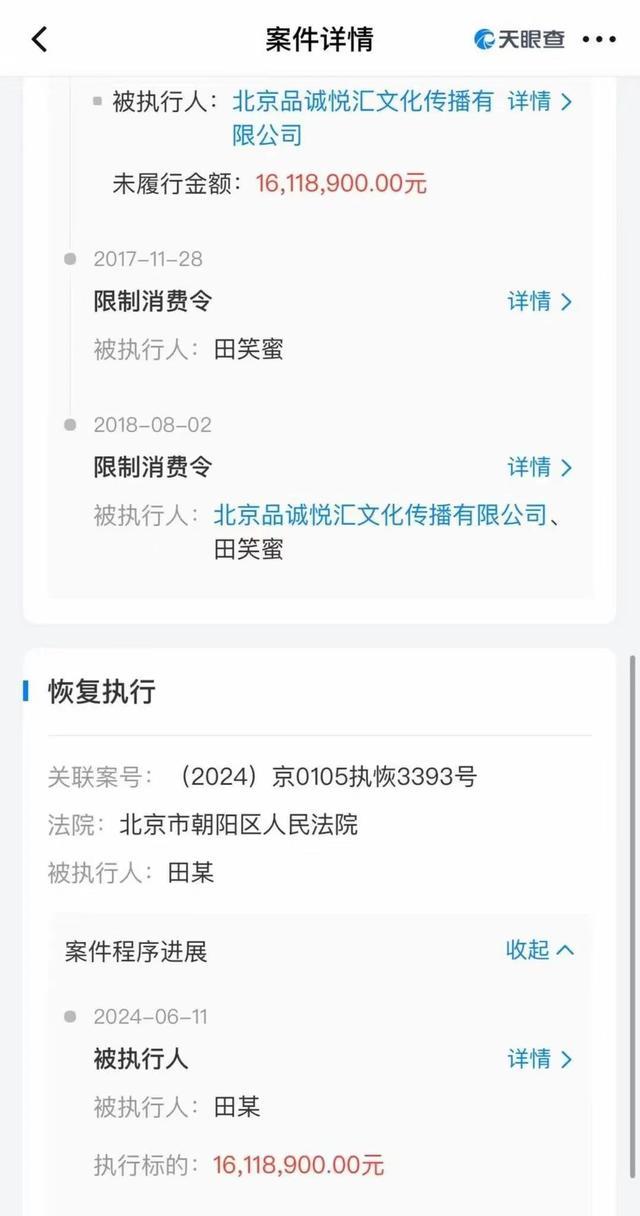Image resolution: width=640 pixels, height=1216 pixels.
Task: View details of 2024-06-11 被执行人 entry
Action: [x=540, y=1059]
